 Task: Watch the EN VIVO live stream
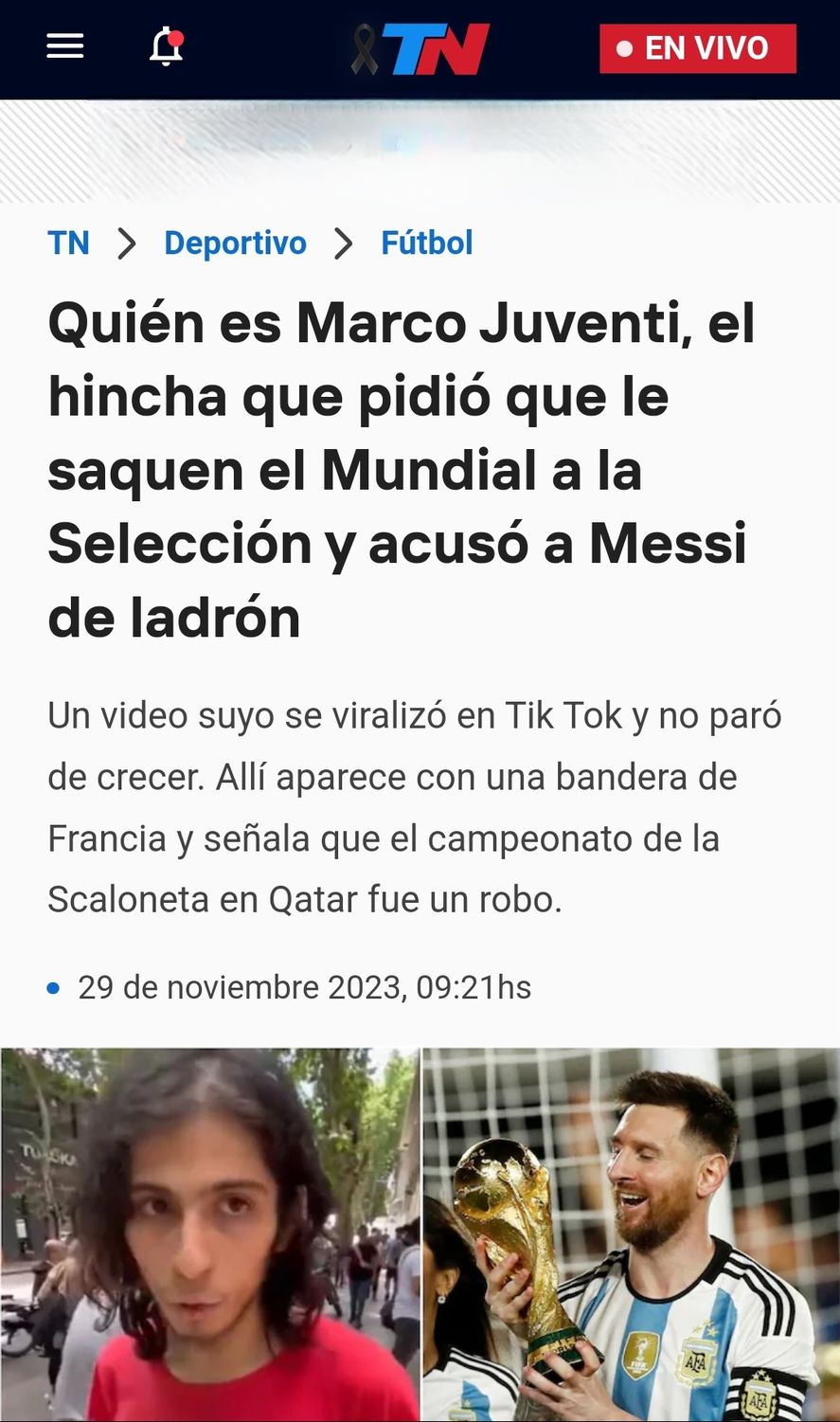pyautogui.click(x=697, y=48)
